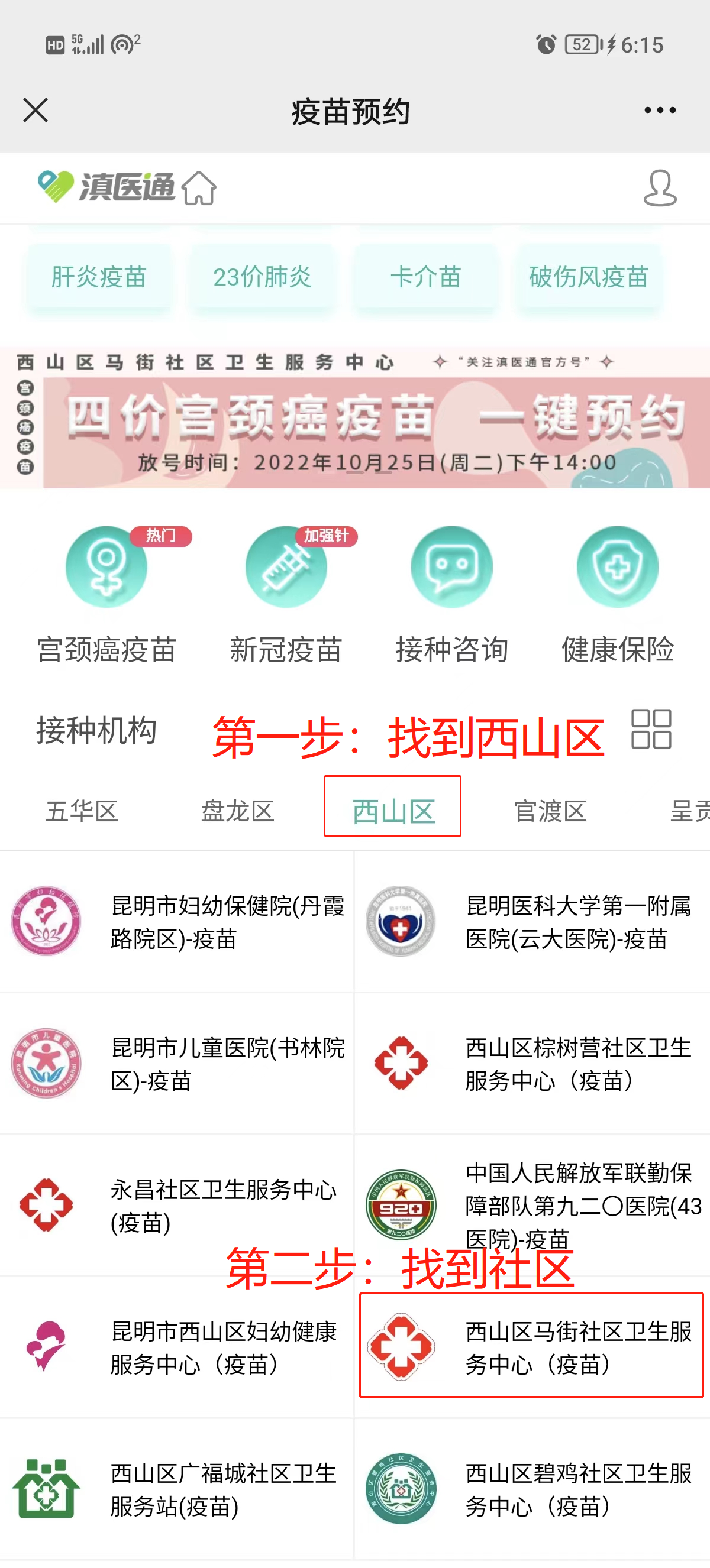
Task: Open 西山区马街社区卫生服务中心（疫苗）
Action: pyautogui.click(x=531, y=1347)
